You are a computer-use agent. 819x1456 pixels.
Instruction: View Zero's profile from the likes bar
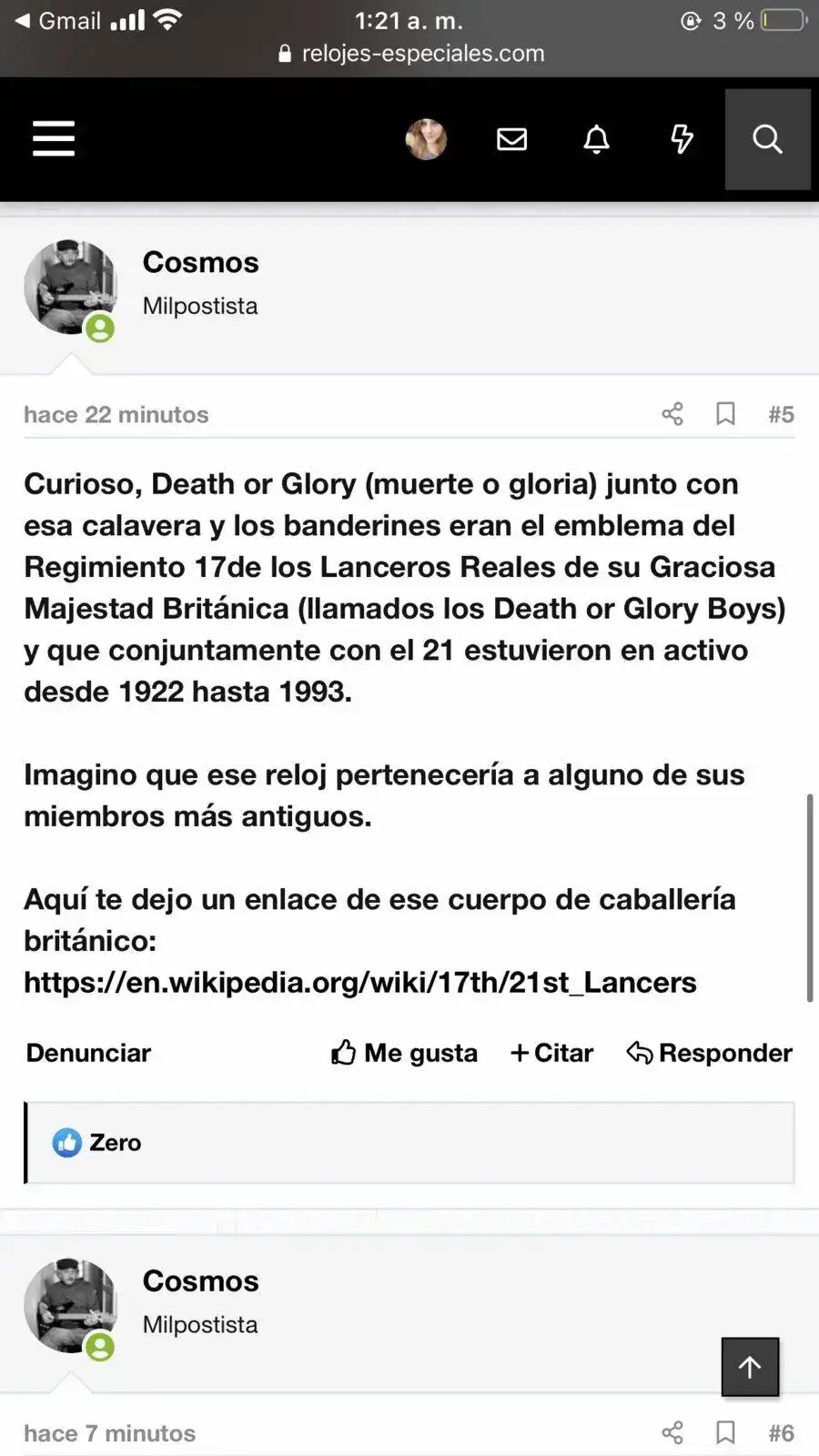click(x=115, y=1142)
